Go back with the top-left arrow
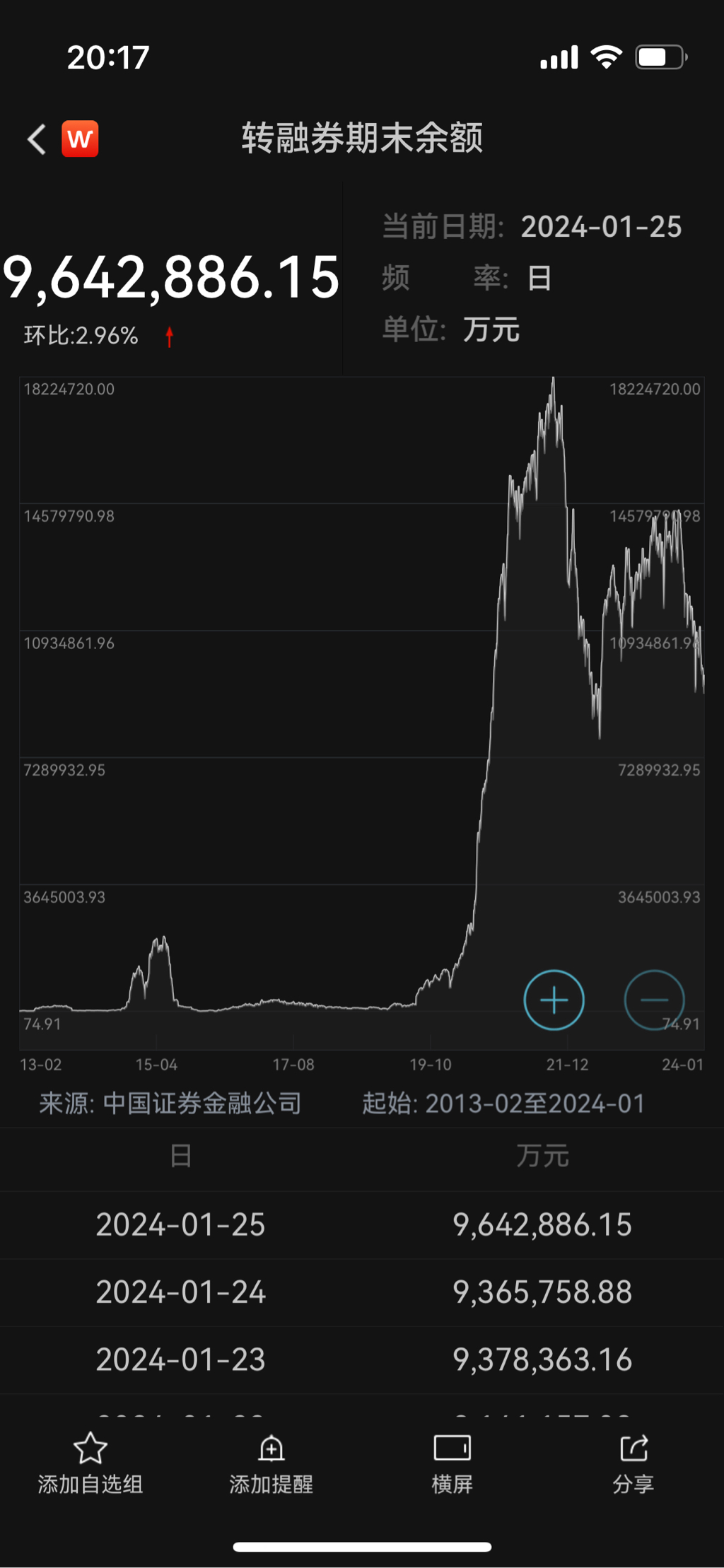724x1568 pixels. [x=37, y=139]
